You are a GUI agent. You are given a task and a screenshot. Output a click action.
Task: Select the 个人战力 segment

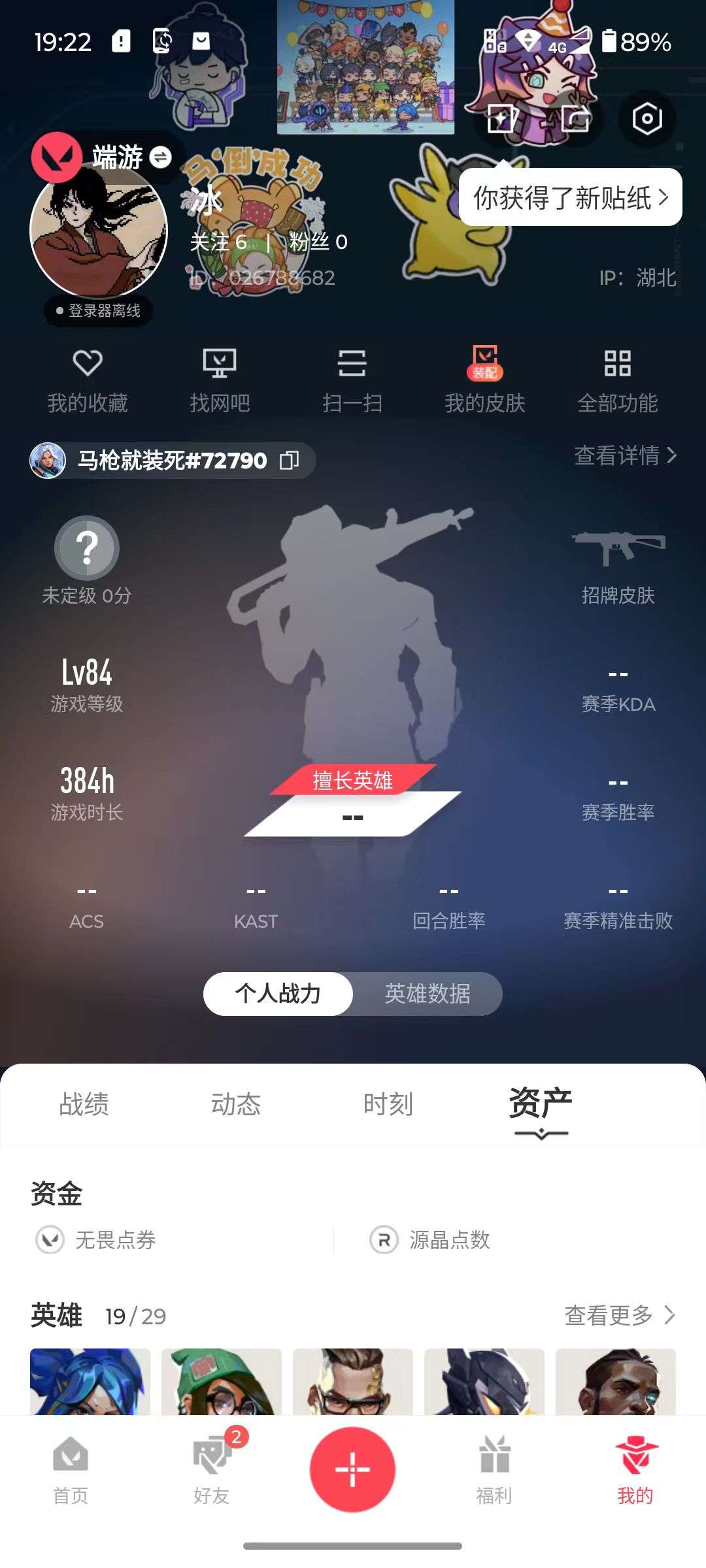pos(279,994)
